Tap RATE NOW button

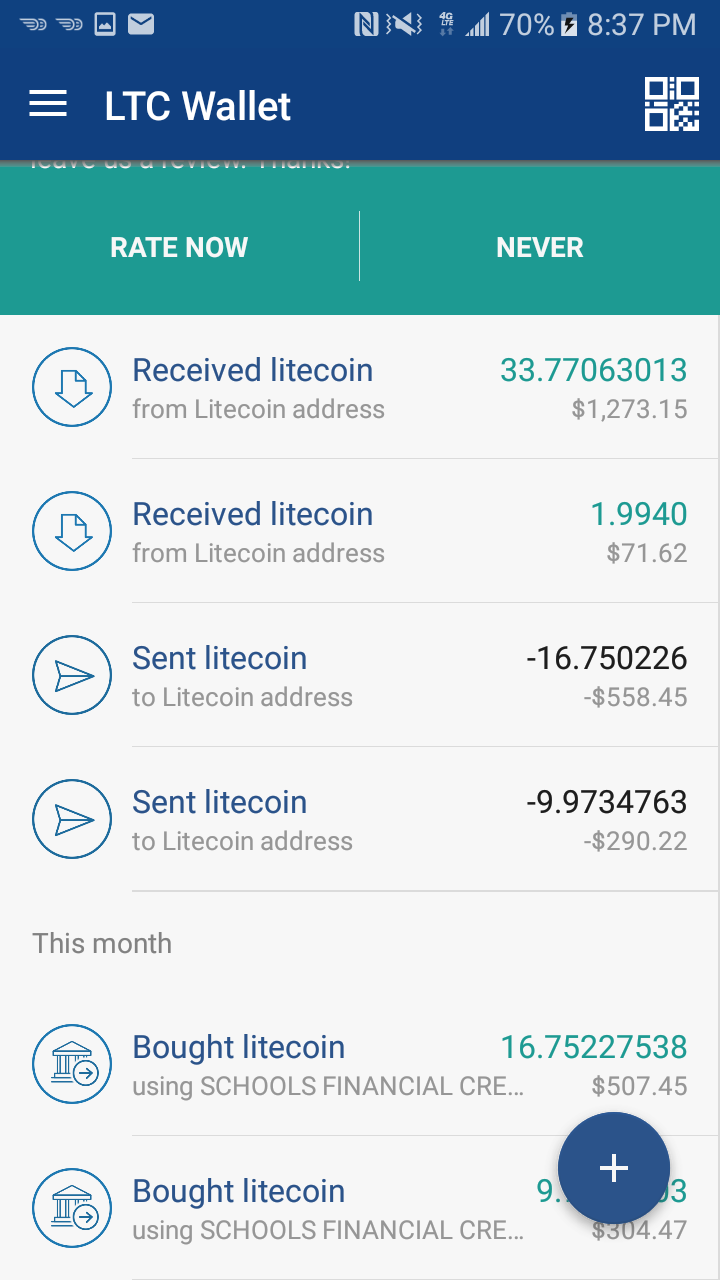point(179,248)
